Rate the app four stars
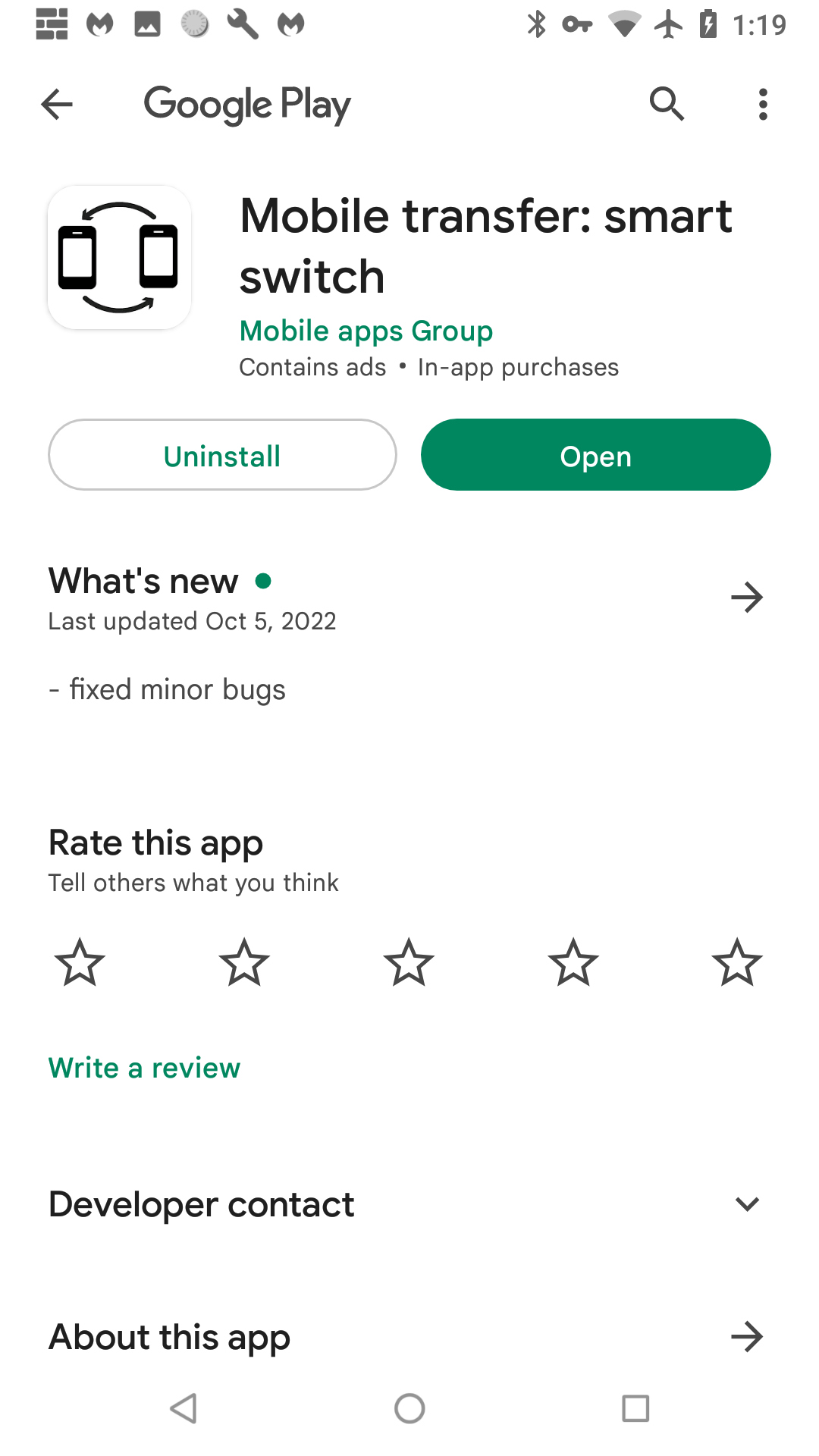Viewport: 819px width, 1456px height. 573,962
